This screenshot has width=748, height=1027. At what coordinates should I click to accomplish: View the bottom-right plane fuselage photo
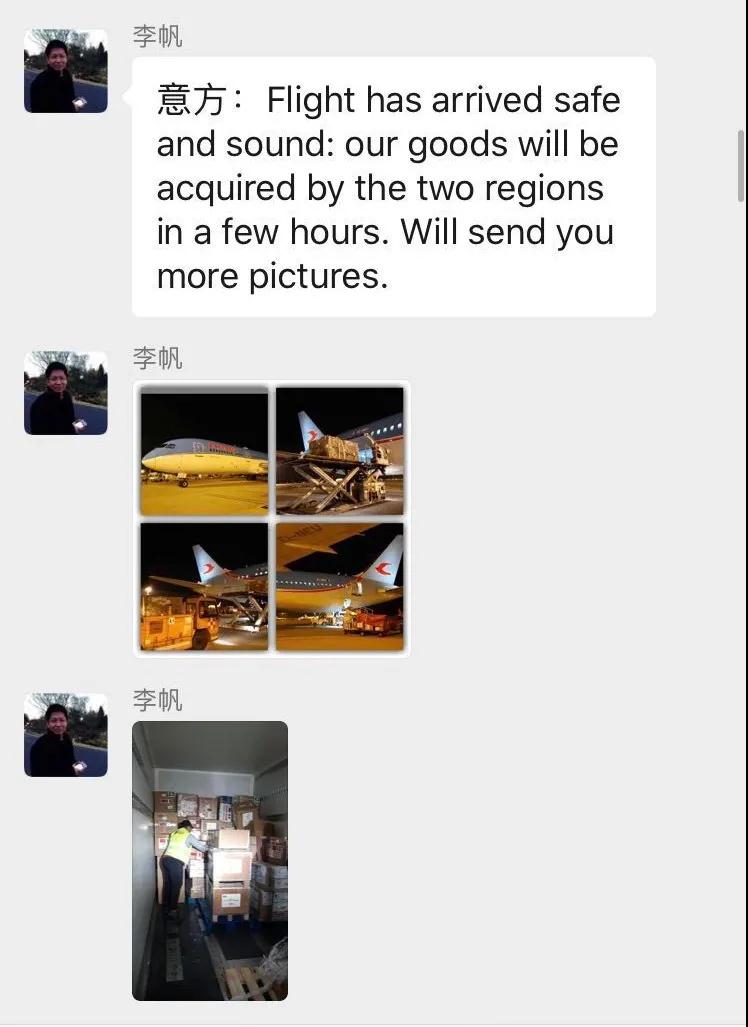click(x=340, y=587)
